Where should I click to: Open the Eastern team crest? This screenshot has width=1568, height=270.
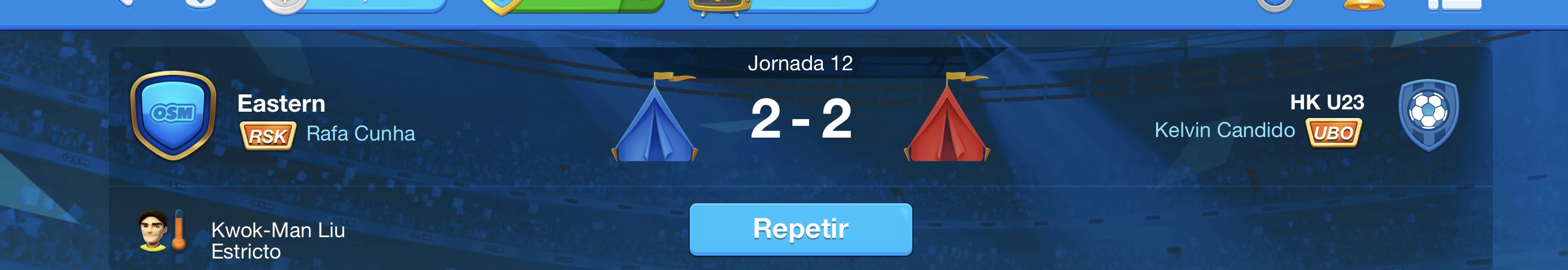click(174, 115)
